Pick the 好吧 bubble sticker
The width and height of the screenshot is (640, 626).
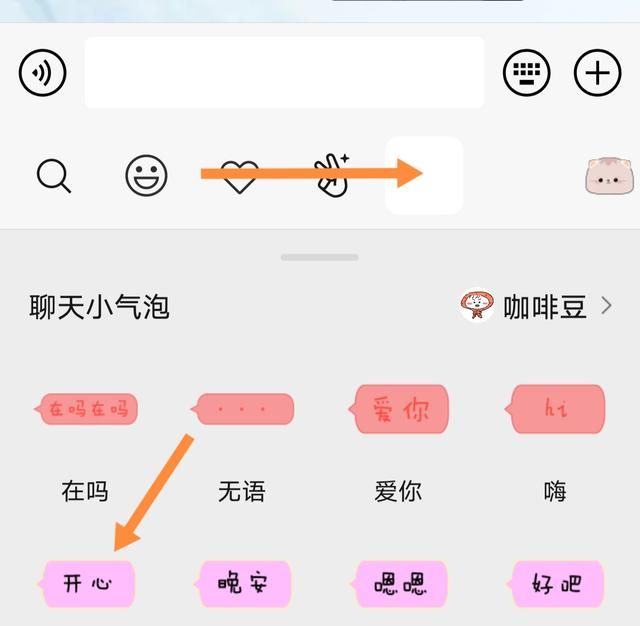(x=556, y=584)
